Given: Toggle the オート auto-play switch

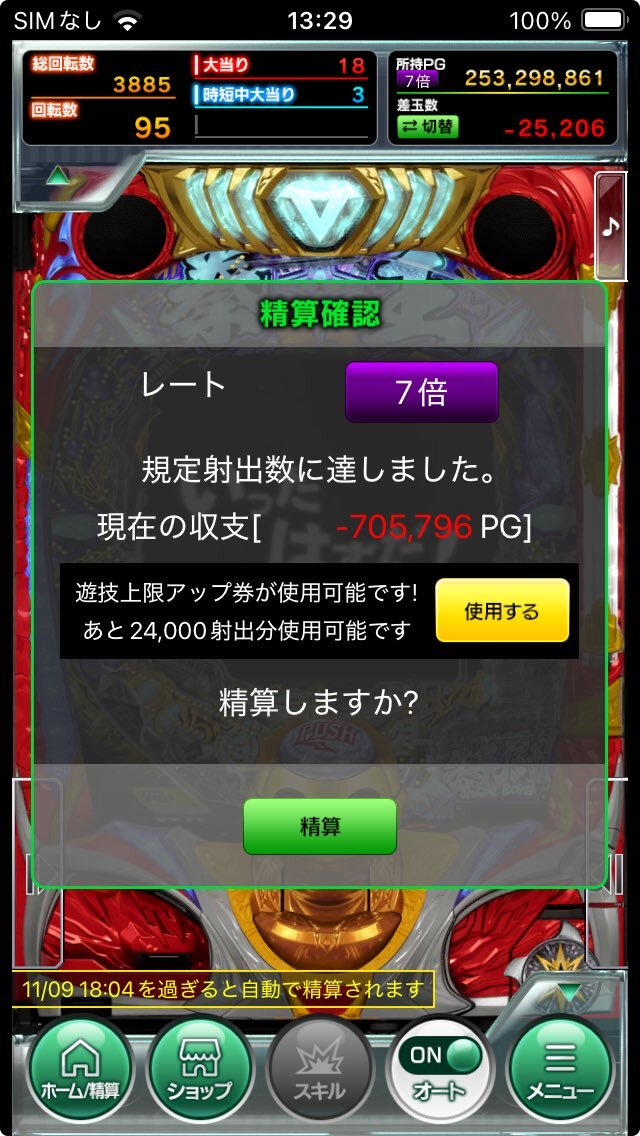Looking at the screenshot, I should point(439,1070).
